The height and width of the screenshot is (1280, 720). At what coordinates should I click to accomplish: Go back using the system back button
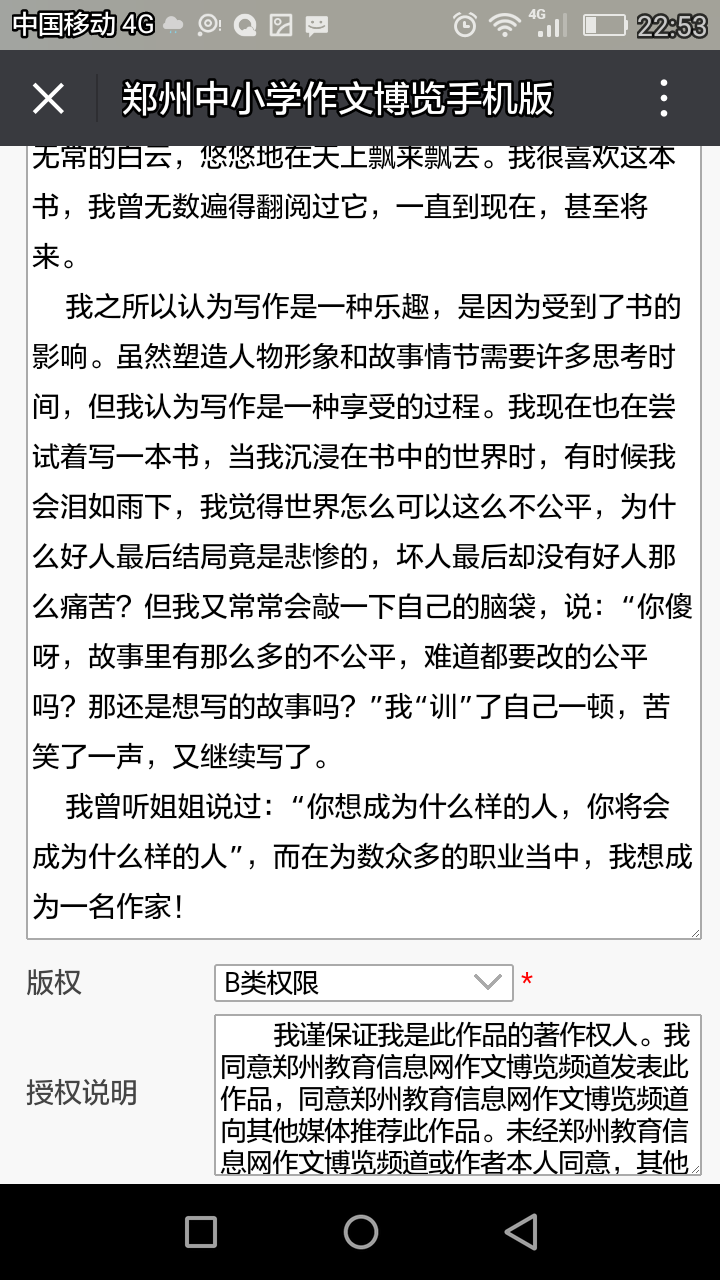(x=521, y=1232)
